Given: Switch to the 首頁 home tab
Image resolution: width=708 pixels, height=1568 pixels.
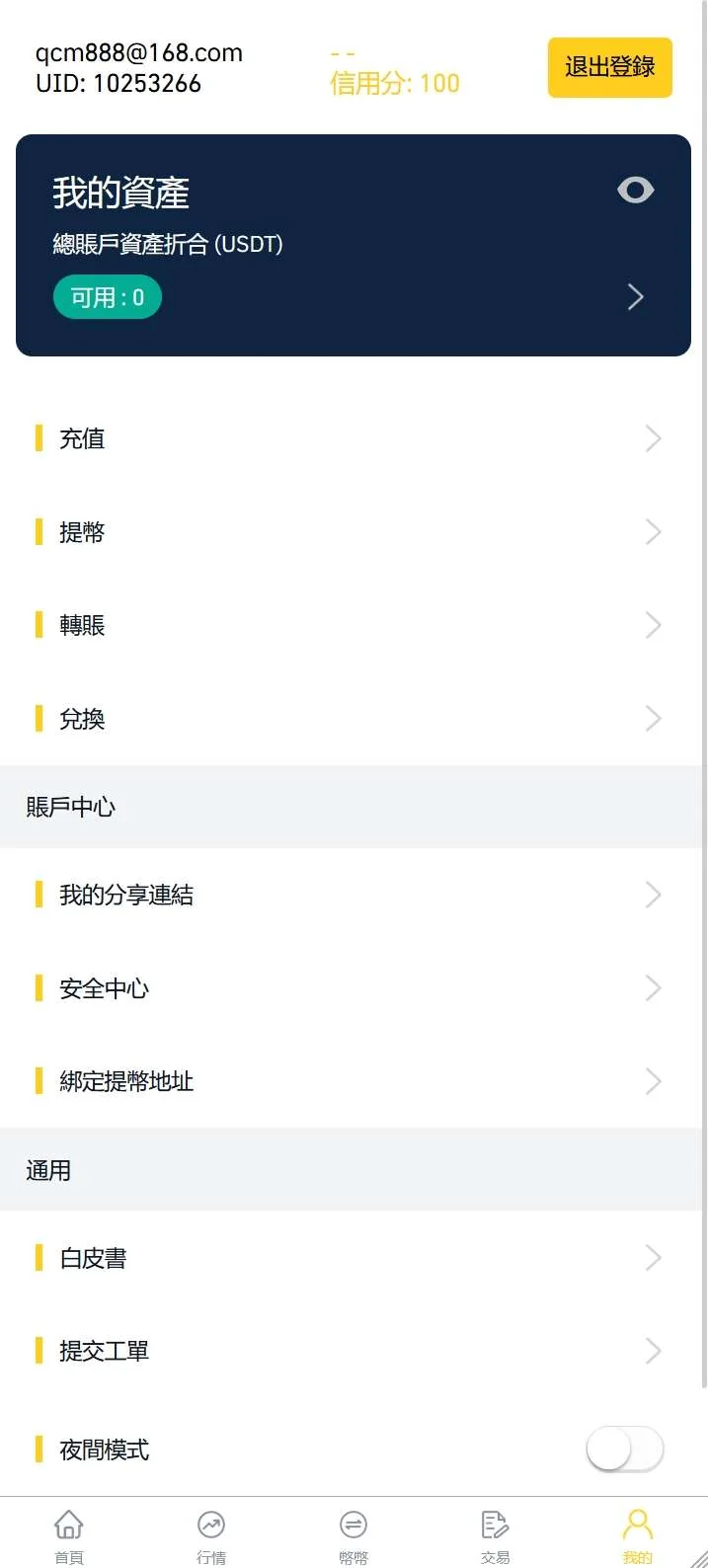Looking at the screenshot, I should (x=69, y=1534).
